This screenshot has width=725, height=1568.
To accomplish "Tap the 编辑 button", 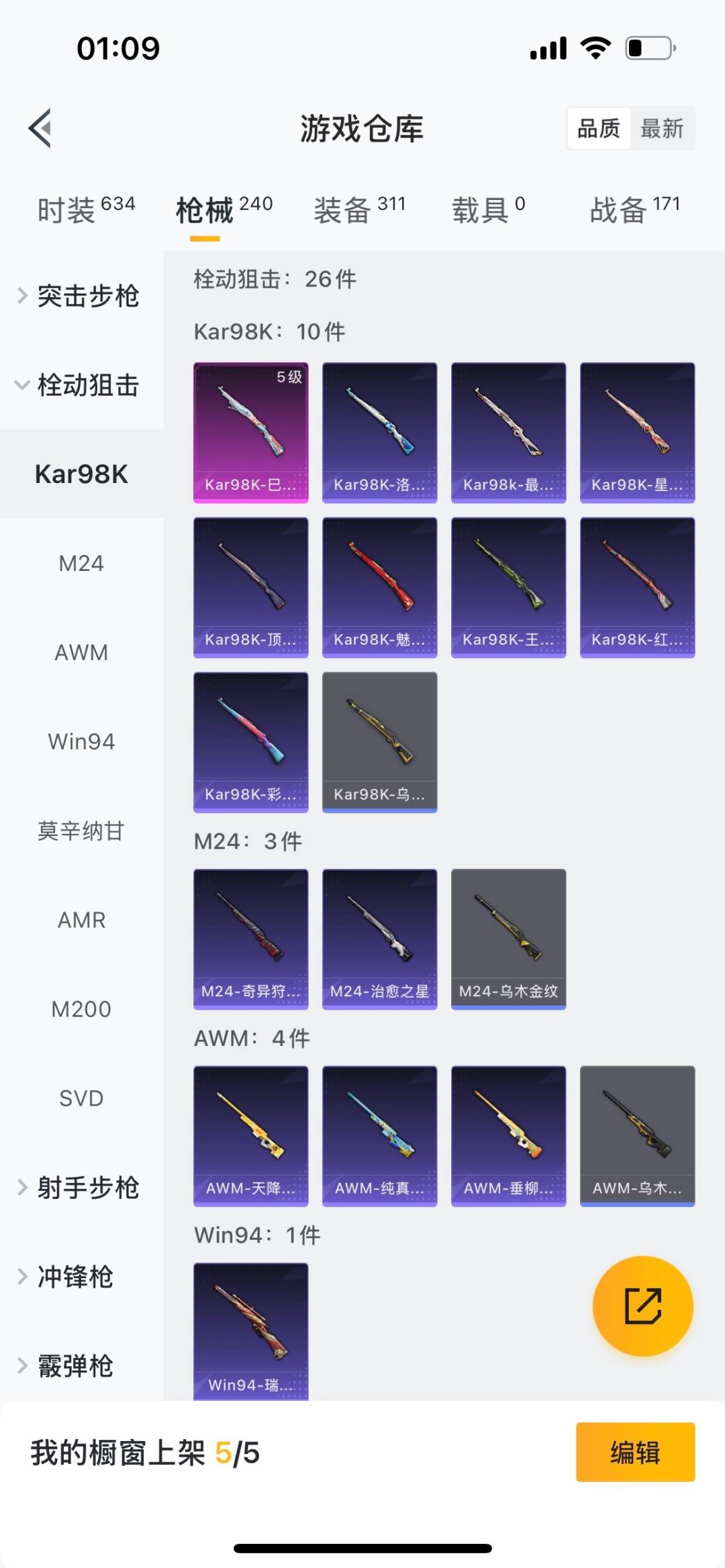I will coord(635,1453).
